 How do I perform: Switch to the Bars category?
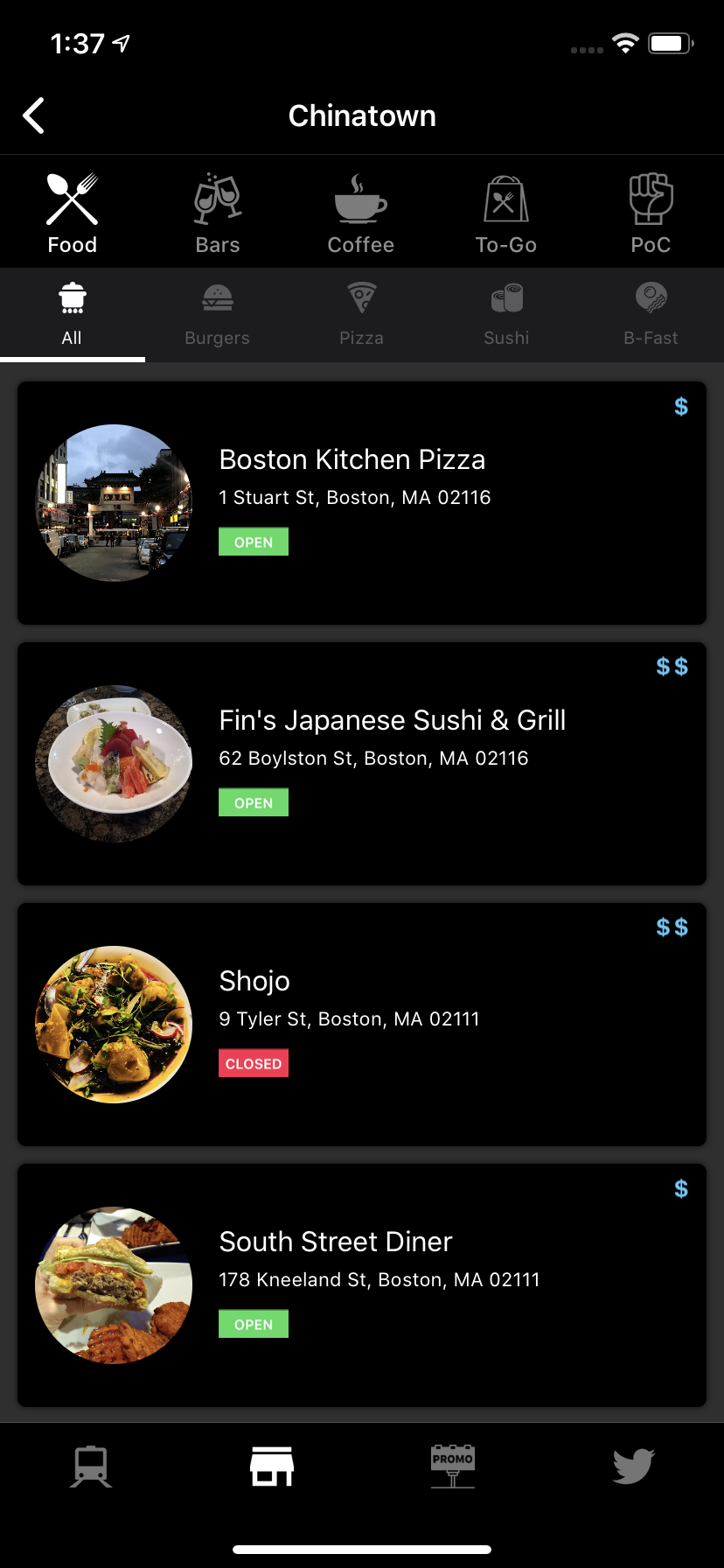218,213
